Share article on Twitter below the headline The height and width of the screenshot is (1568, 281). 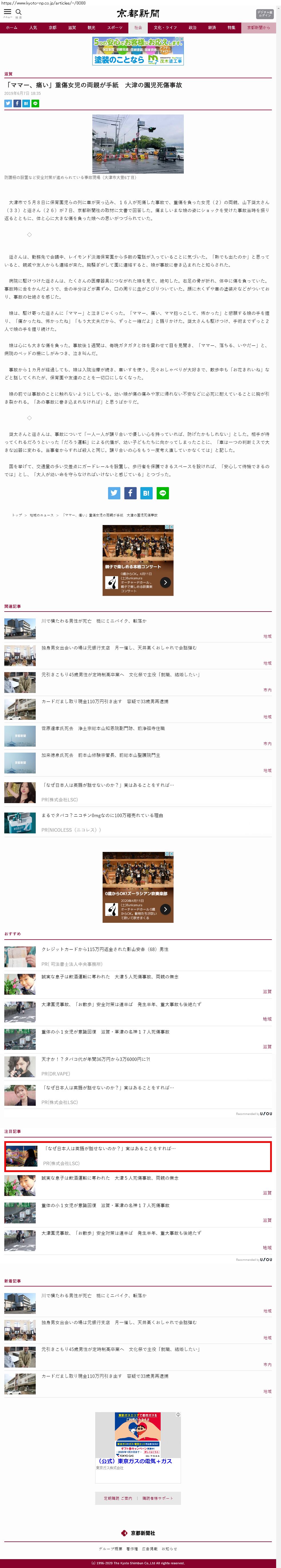coord(8,103)
